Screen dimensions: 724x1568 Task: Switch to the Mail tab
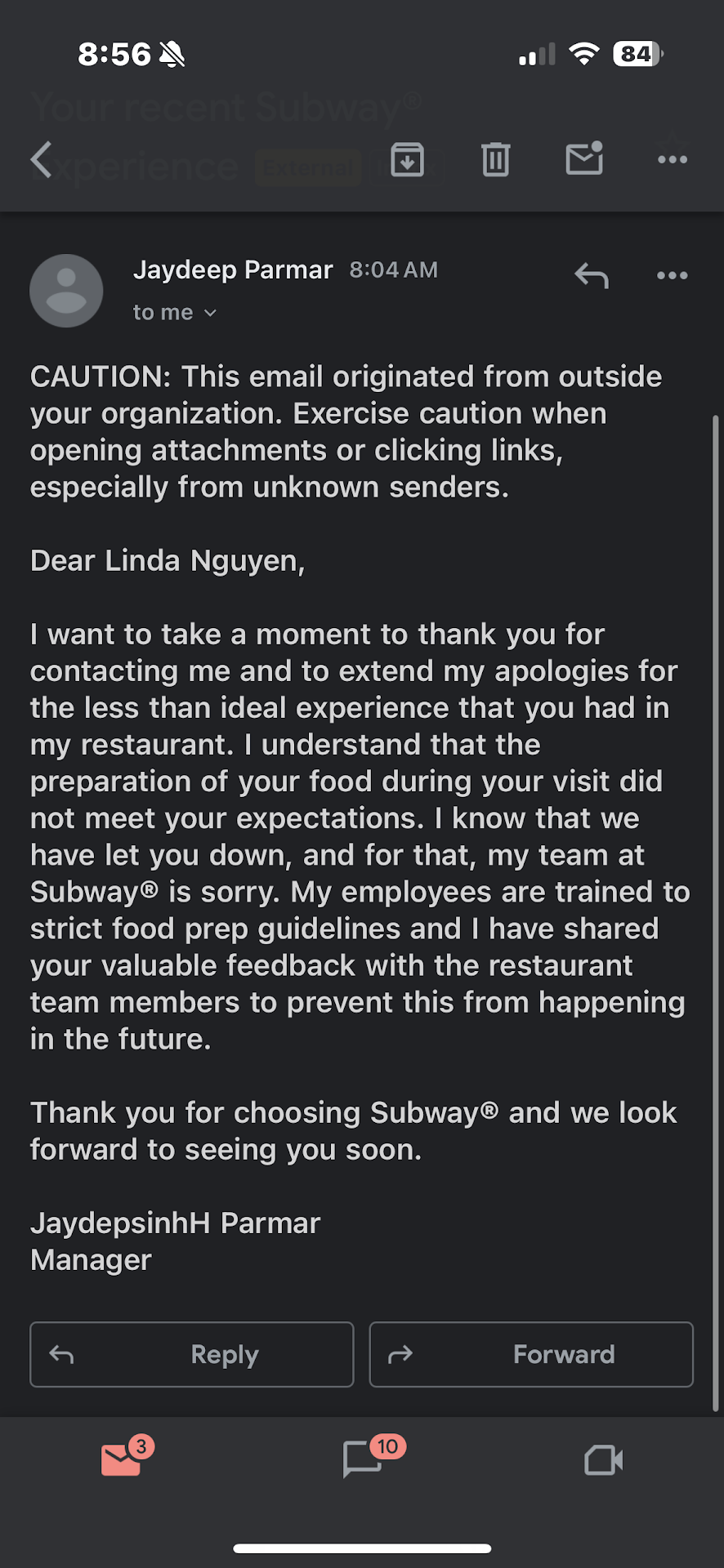click(122, 1459)
